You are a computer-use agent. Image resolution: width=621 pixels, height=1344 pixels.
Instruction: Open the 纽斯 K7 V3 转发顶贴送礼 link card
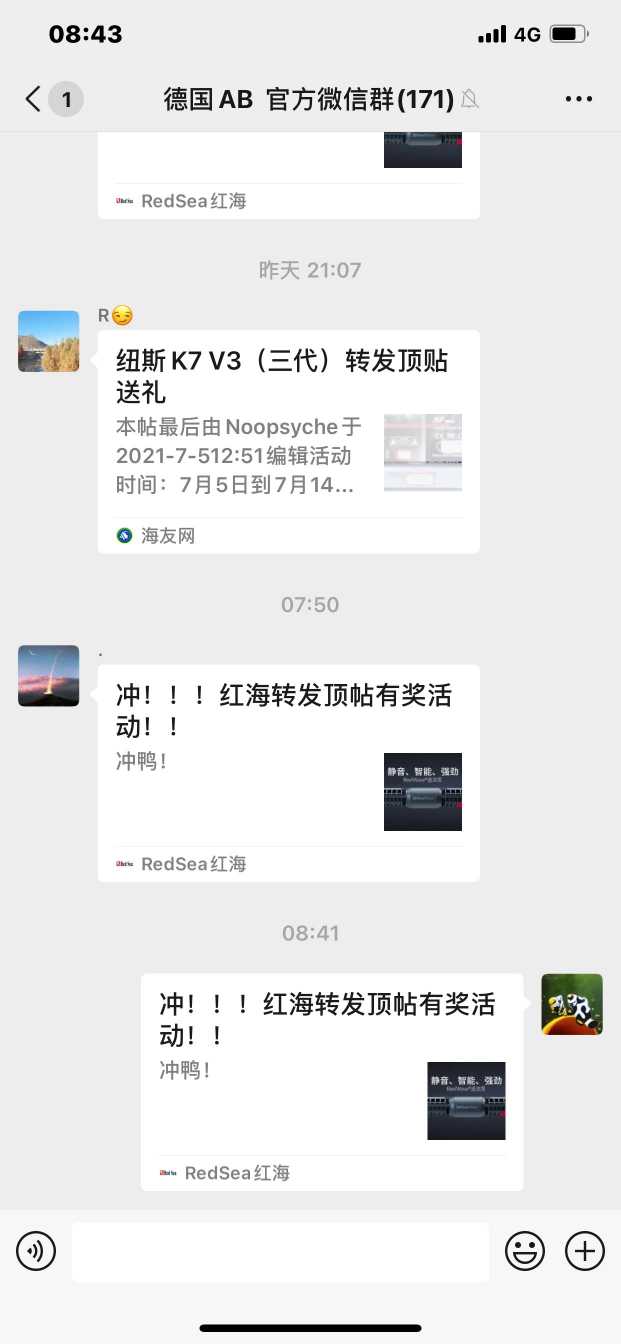point(288,440)
